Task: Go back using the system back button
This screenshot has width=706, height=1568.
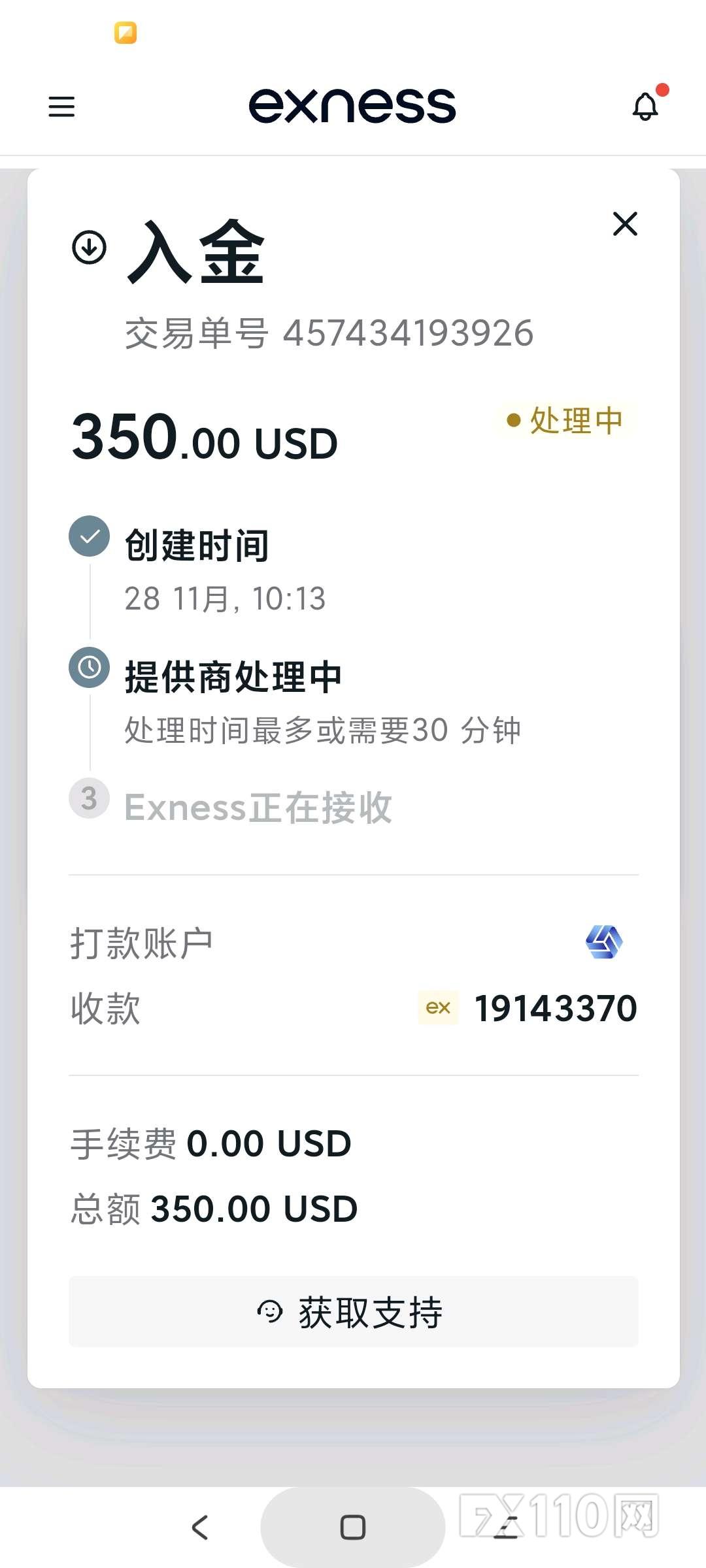Action: 200,1527
